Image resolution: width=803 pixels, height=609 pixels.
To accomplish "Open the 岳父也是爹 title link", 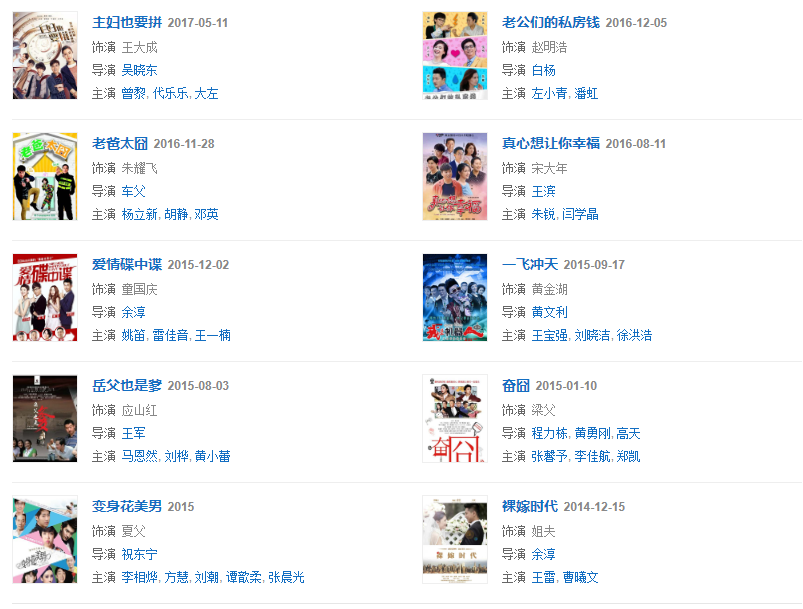I will [126, 385].
